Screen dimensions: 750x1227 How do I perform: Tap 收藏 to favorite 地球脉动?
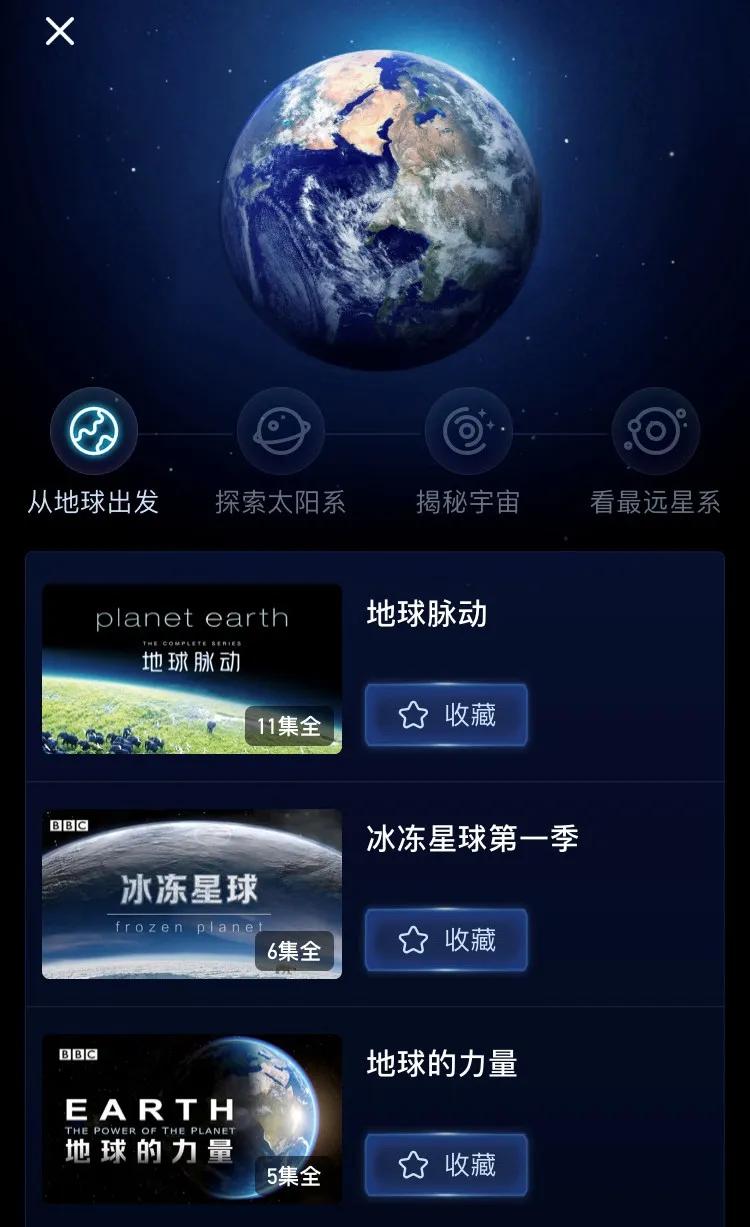pos(446,714)
